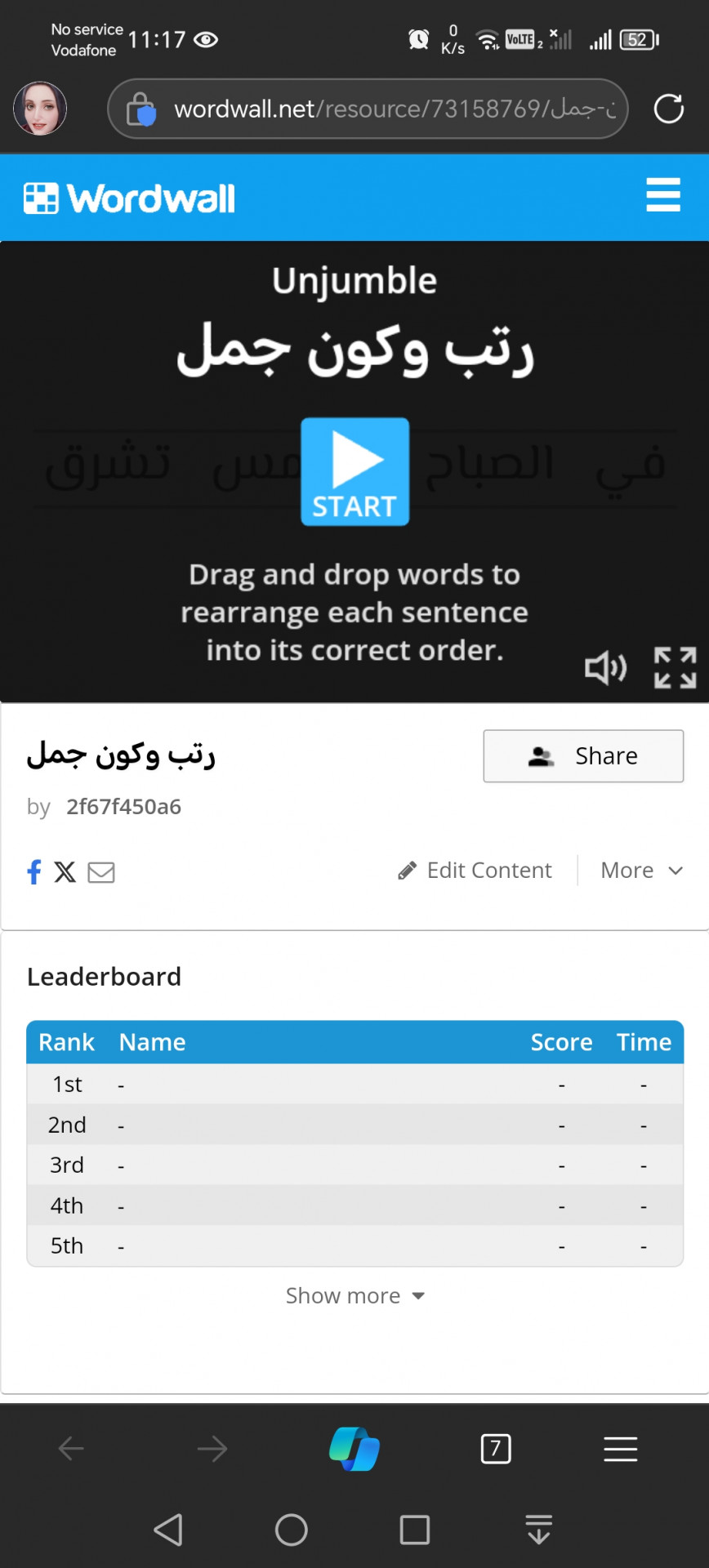Enter fullscreen mode for the game

675,668
